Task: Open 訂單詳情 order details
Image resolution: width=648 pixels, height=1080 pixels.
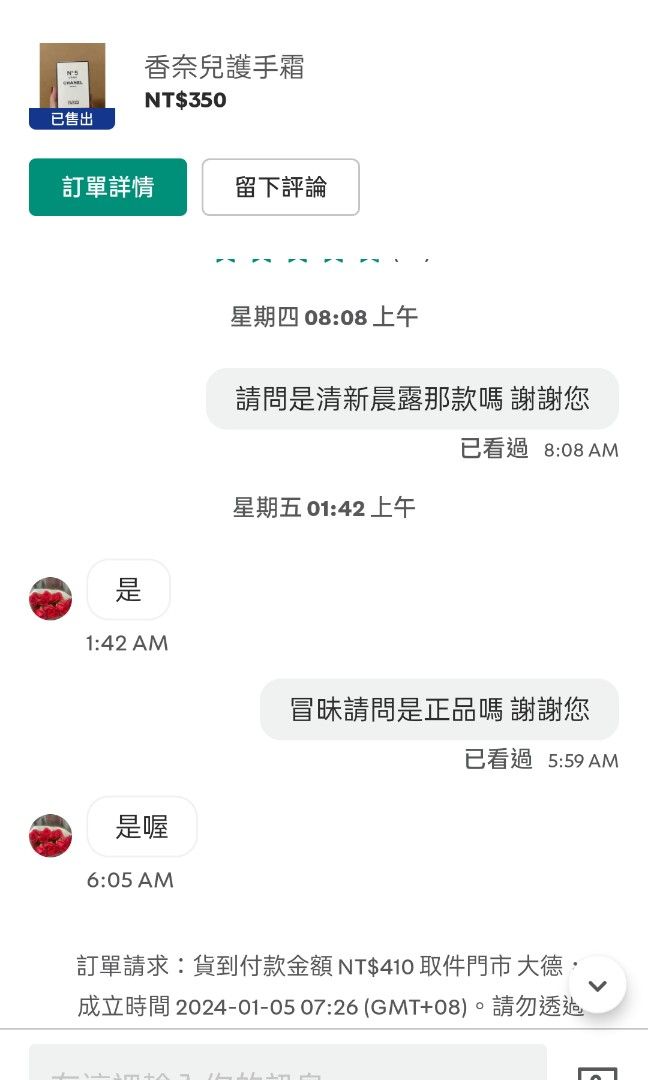Action: tap(108, 187)
